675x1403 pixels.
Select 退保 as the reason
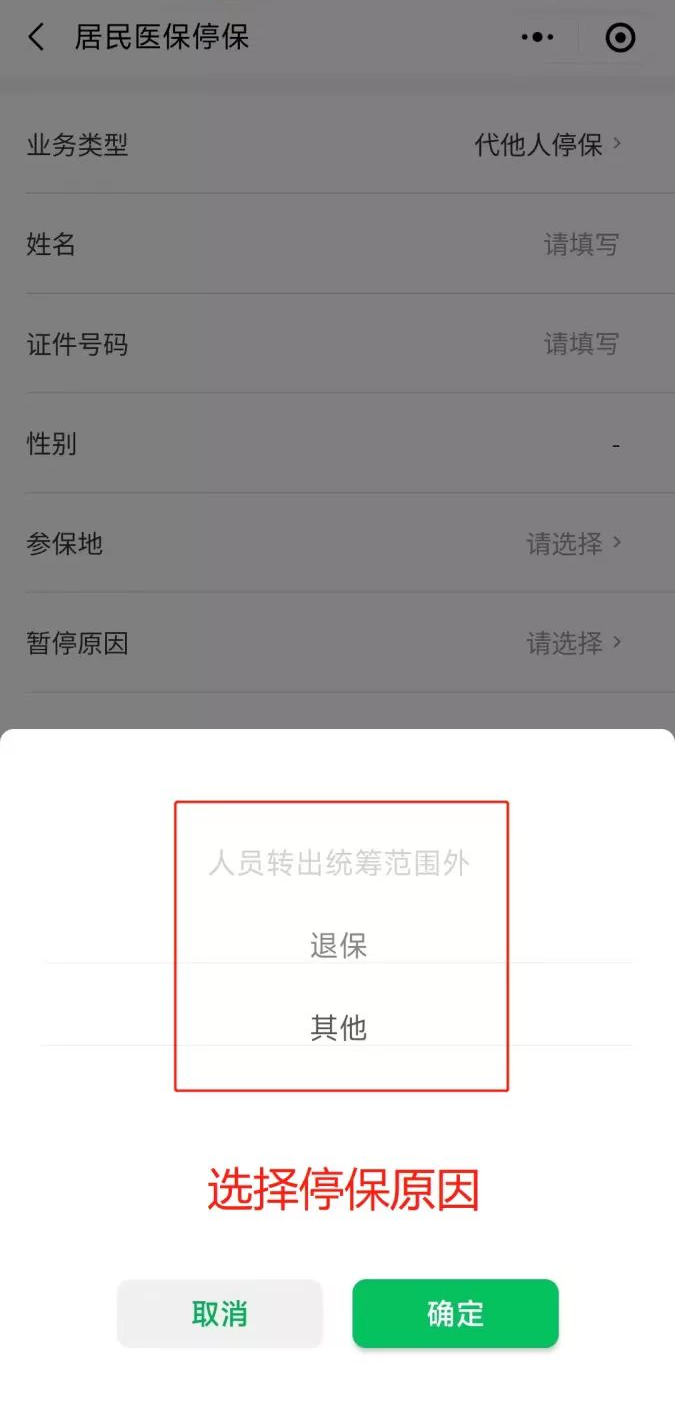(x=338, y=945)
